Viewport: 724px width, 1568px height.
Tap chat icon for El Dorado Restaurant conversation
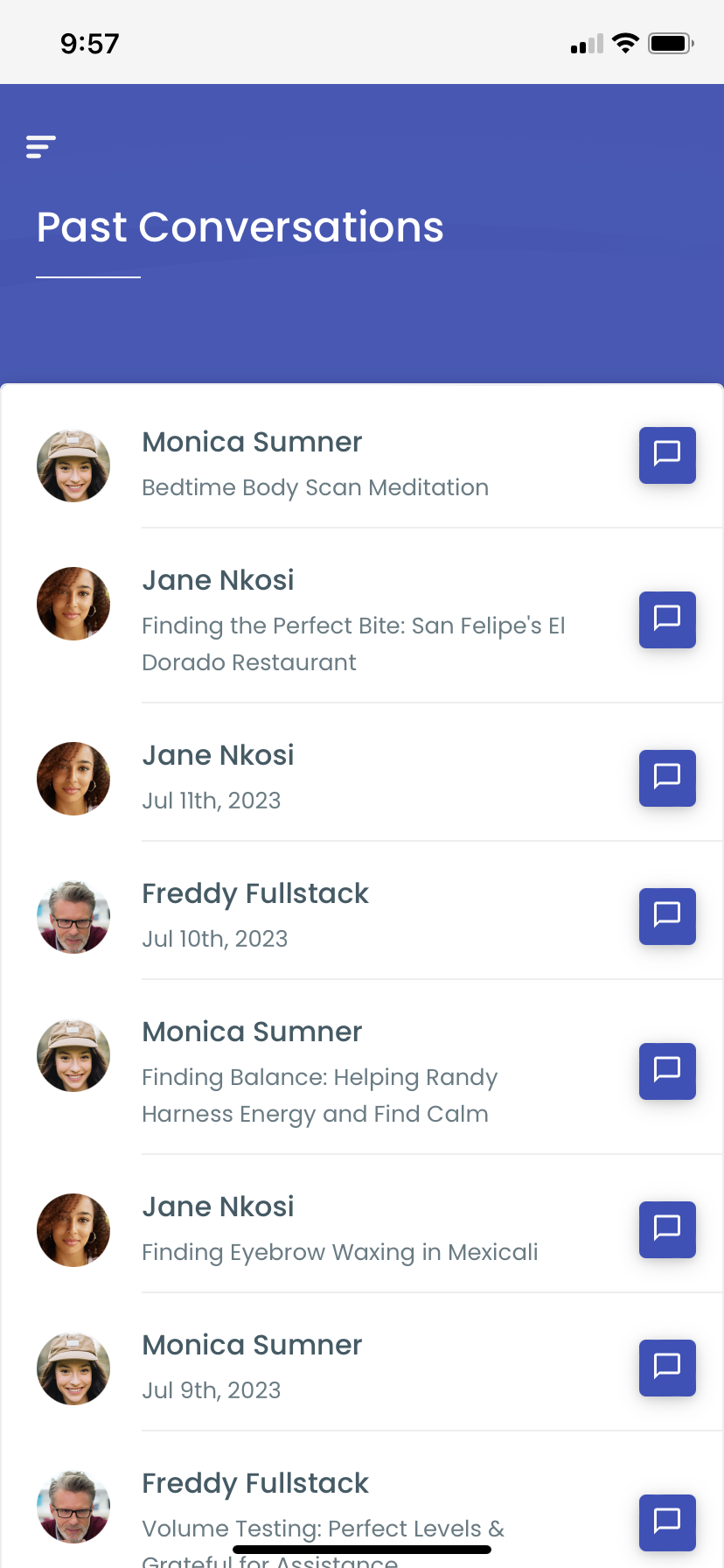[x=667, y=619]
